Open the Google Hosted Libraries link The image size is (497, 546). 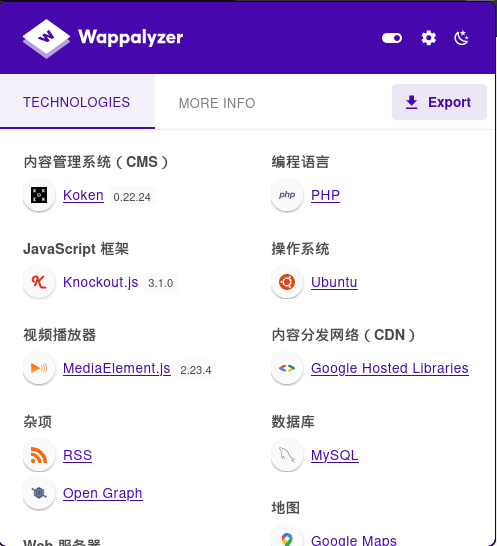pos(390,368)
